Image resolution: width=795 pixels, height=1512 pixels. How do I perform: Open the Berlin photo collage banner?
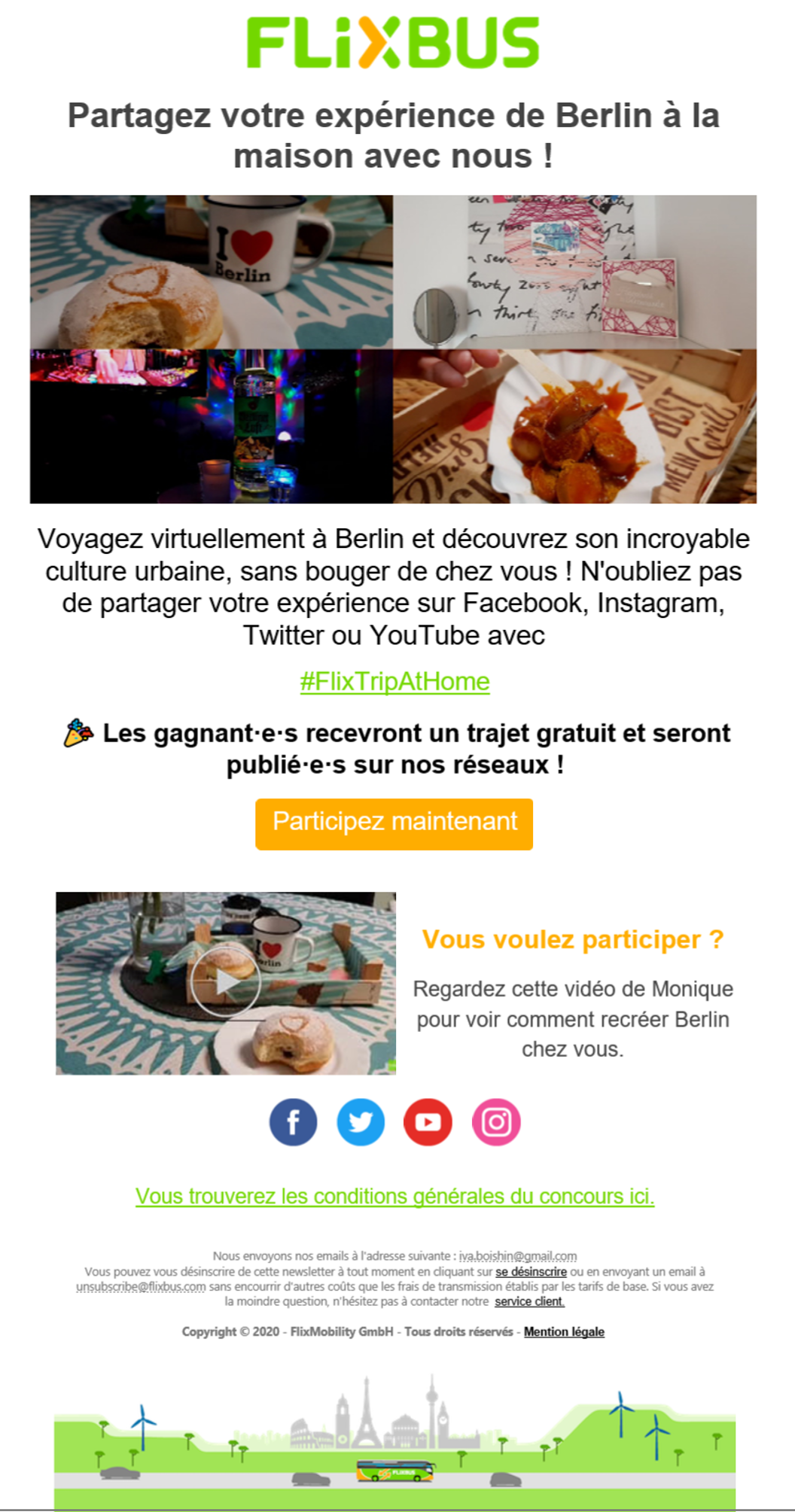[393, 349]
